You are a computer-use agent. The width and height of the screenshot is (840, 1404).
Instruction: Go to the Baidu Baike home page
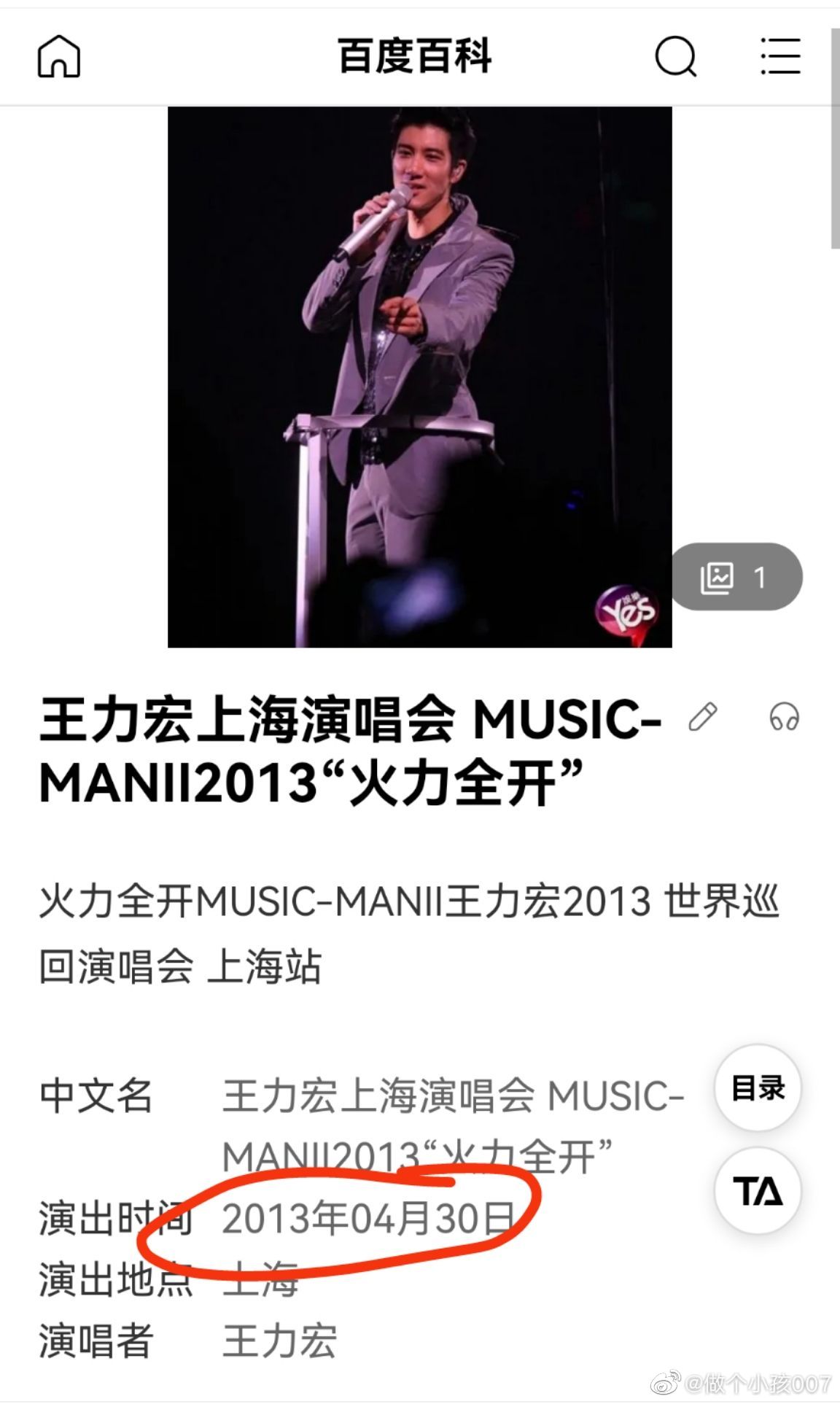point(58,56)
